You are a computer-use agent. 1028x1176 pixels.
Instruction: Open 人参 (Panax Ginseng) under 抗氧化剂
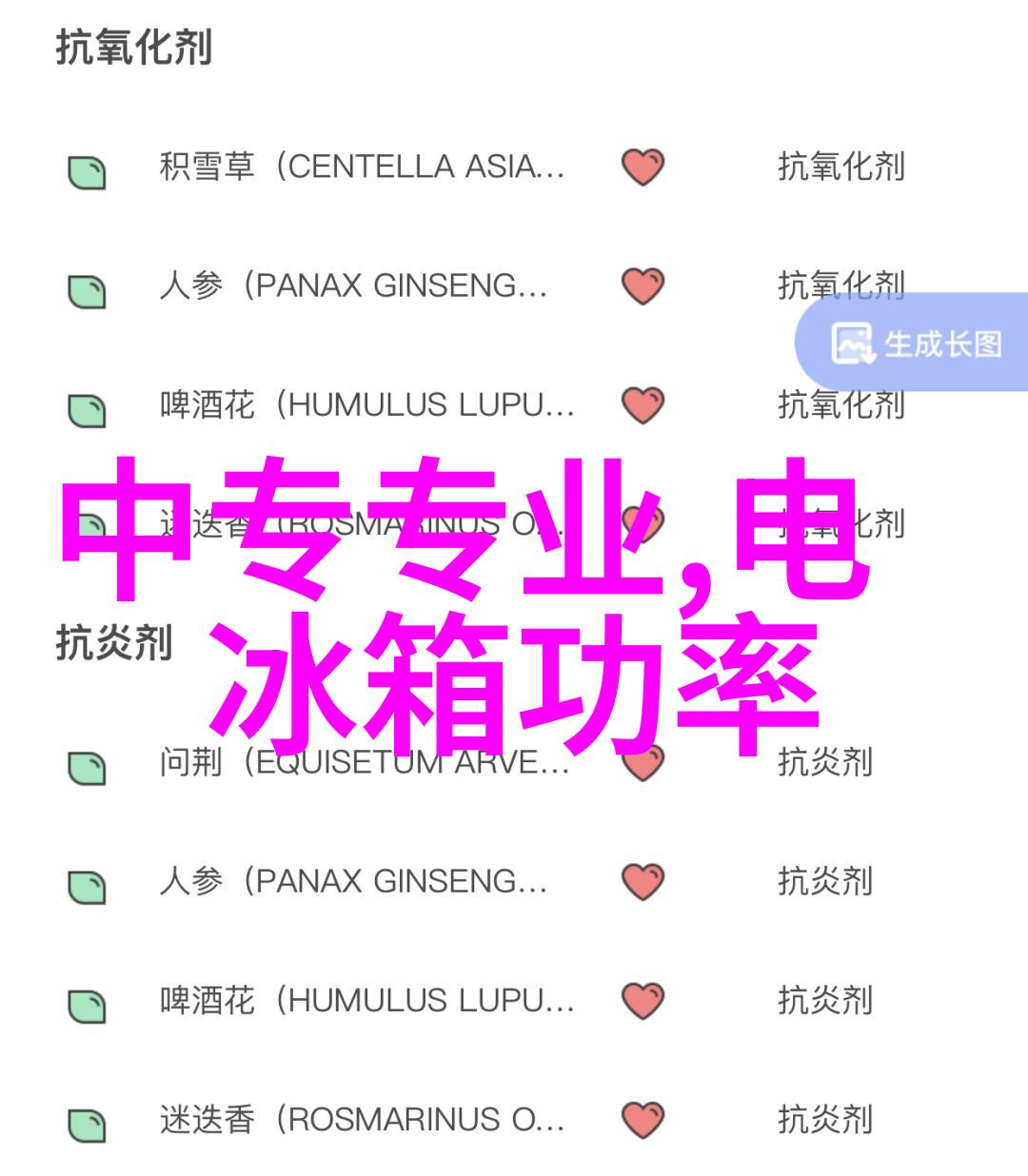click(353, 286)
